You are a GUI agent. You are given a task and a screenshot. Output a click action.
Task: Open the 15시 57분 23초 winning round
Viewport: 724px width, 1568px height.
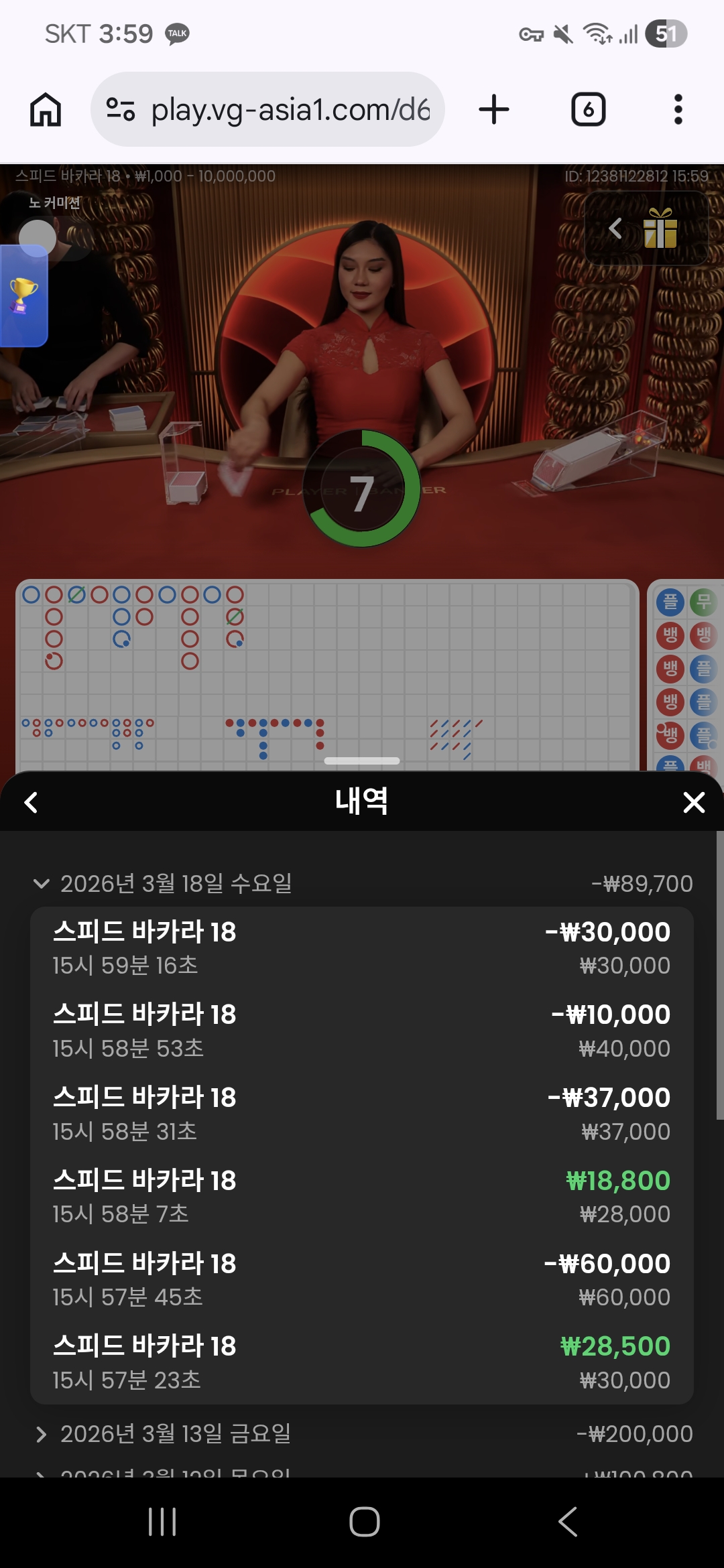pos(362,1363)
